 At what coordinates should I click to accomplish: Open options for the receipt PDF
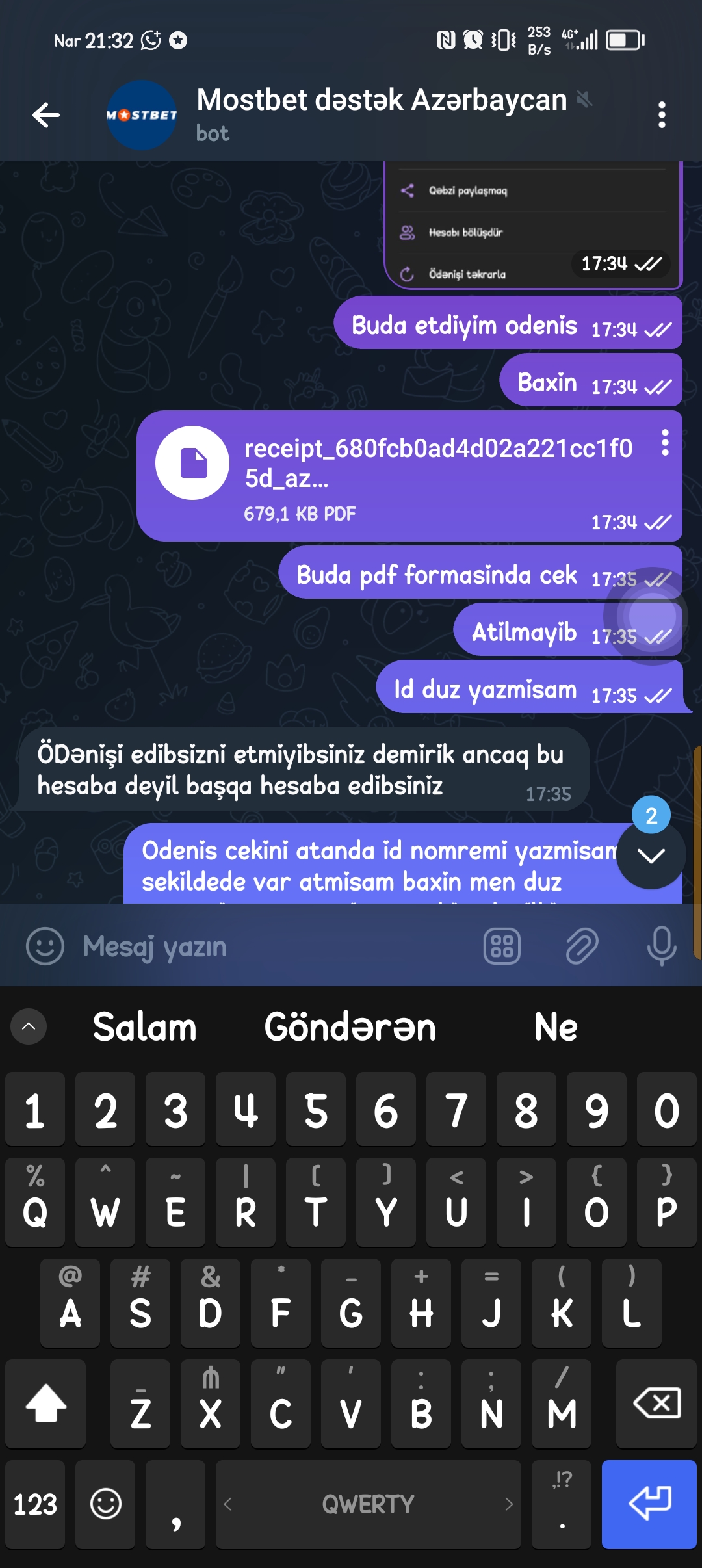coord(664,443)
